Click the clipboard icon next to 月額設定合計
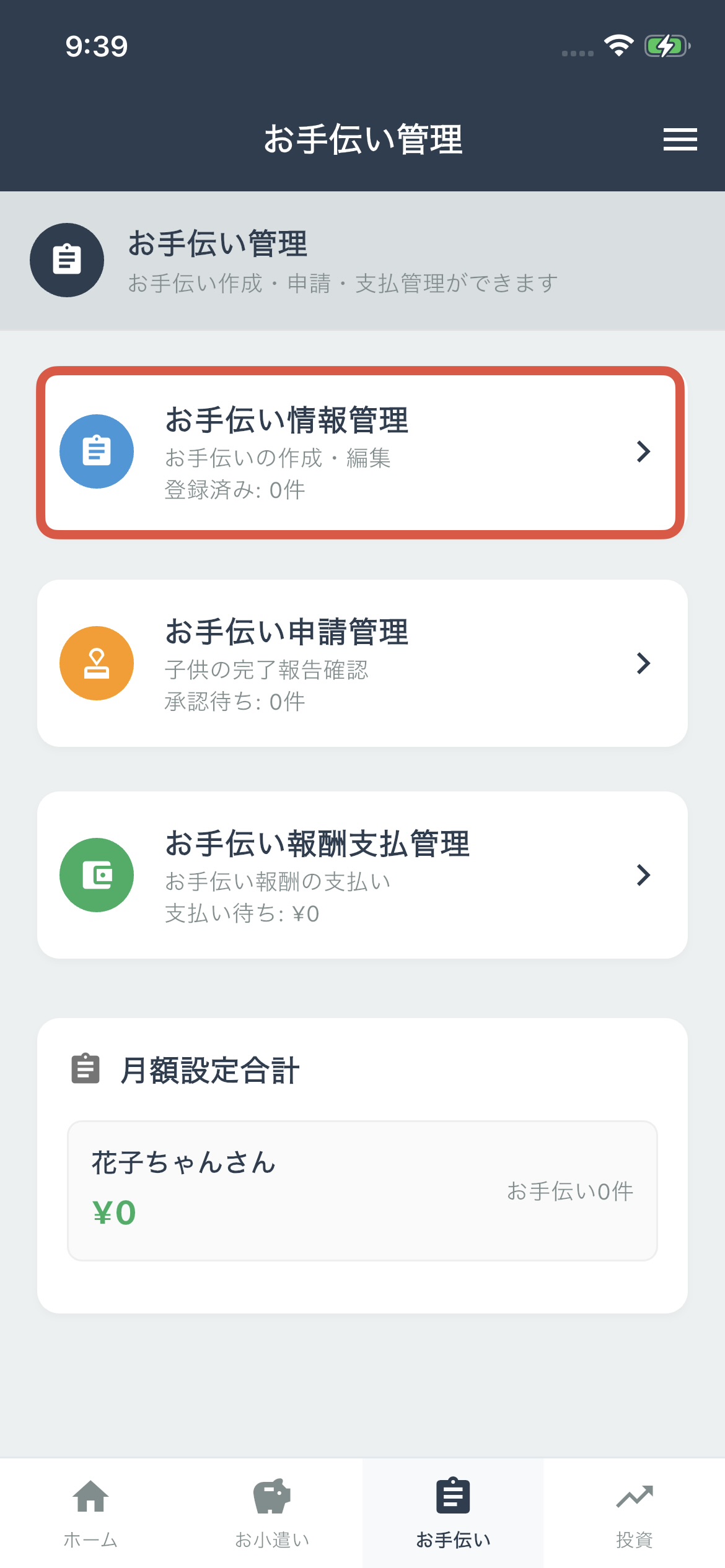This screenshot has width=725, height=1568. click(85, 1070)
